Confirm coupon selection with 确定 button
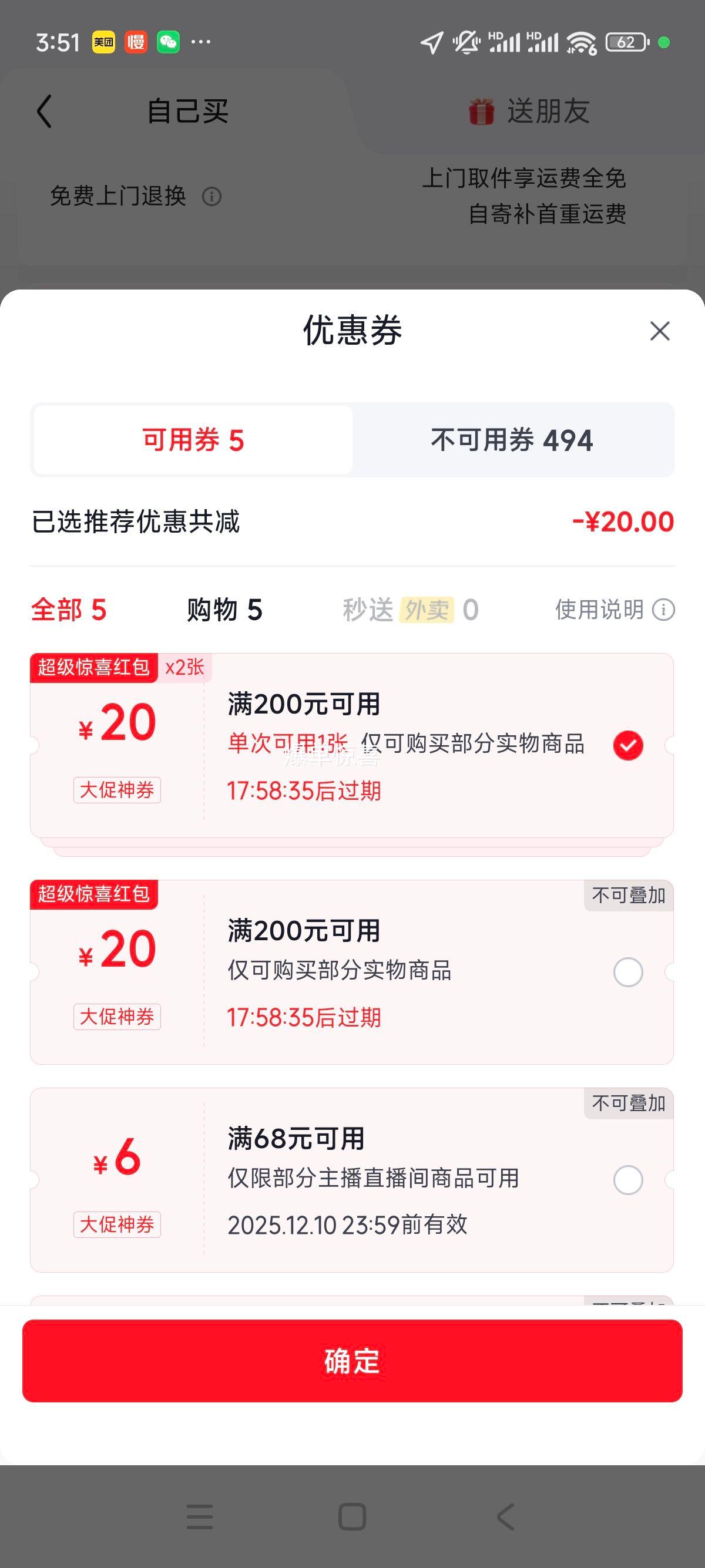 click(352, 1362)
